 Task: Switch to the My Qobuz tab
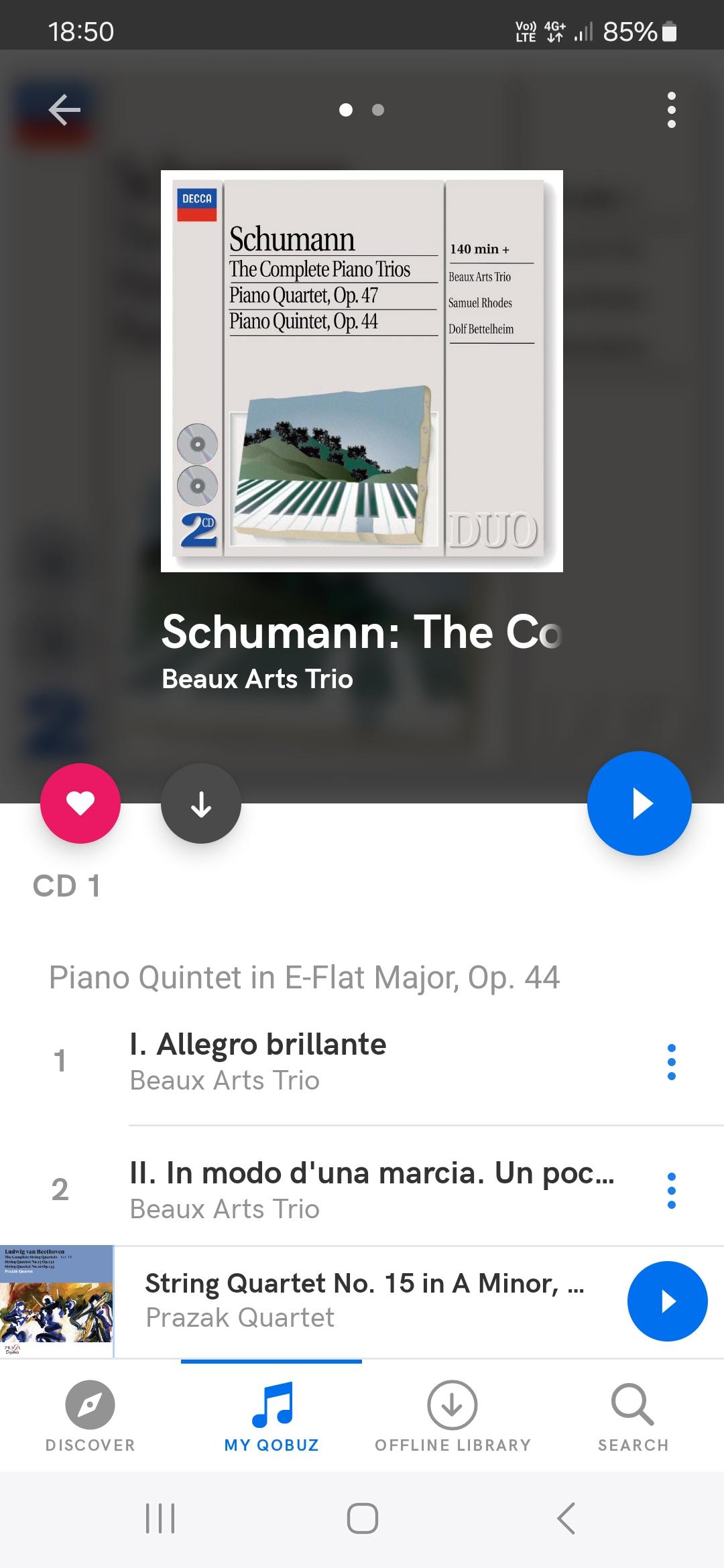pos(271,1416)
